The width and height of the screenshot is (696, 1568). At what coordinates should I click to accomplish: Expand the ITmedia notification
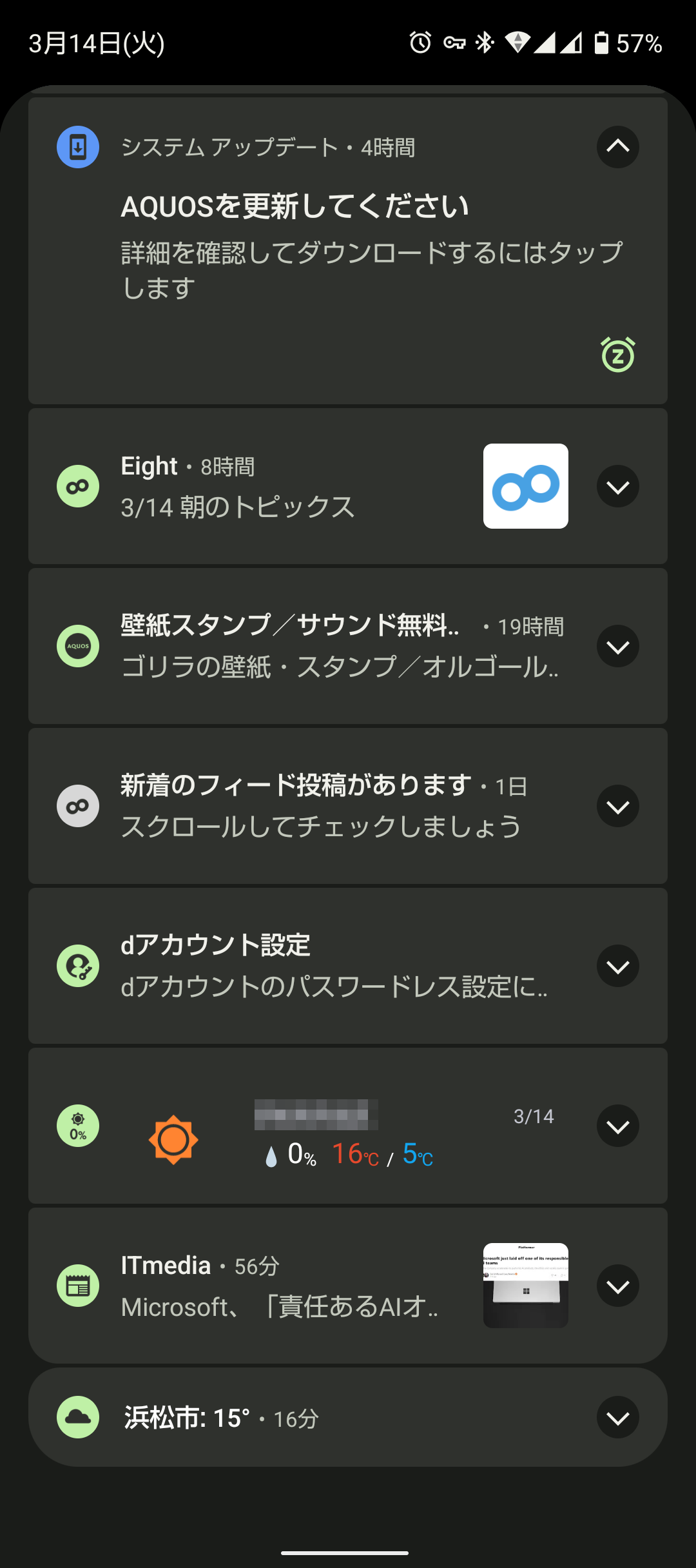coord(617,1286)
